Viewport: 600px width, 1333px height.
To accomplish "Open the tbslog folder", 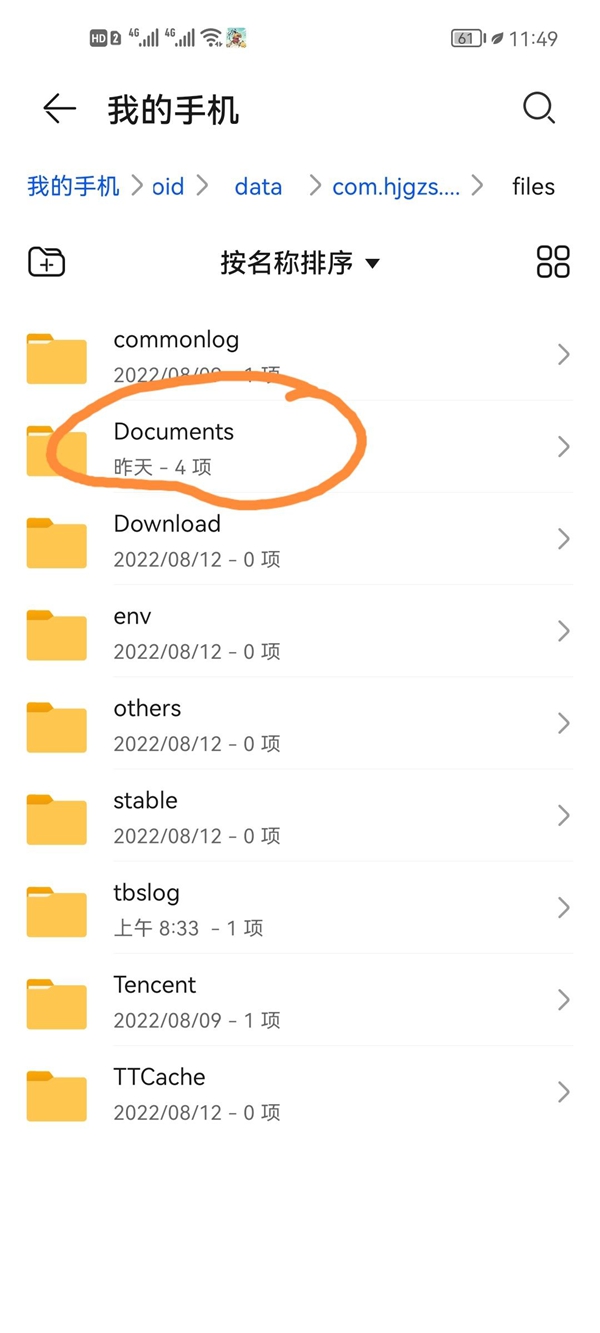I will coord(300,907).
